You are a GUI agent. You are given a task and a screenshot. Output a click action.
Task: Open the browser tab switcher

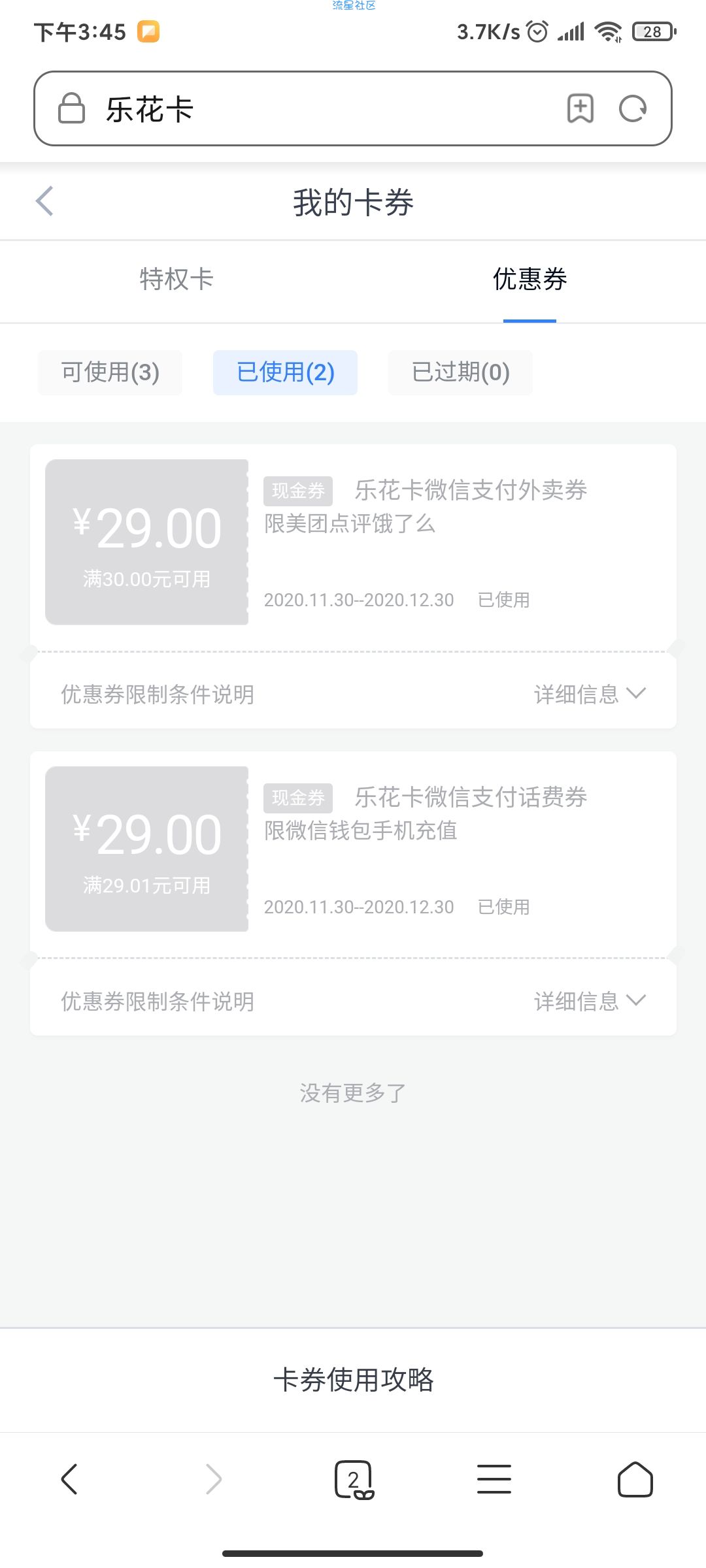(x=354, y=1479)
